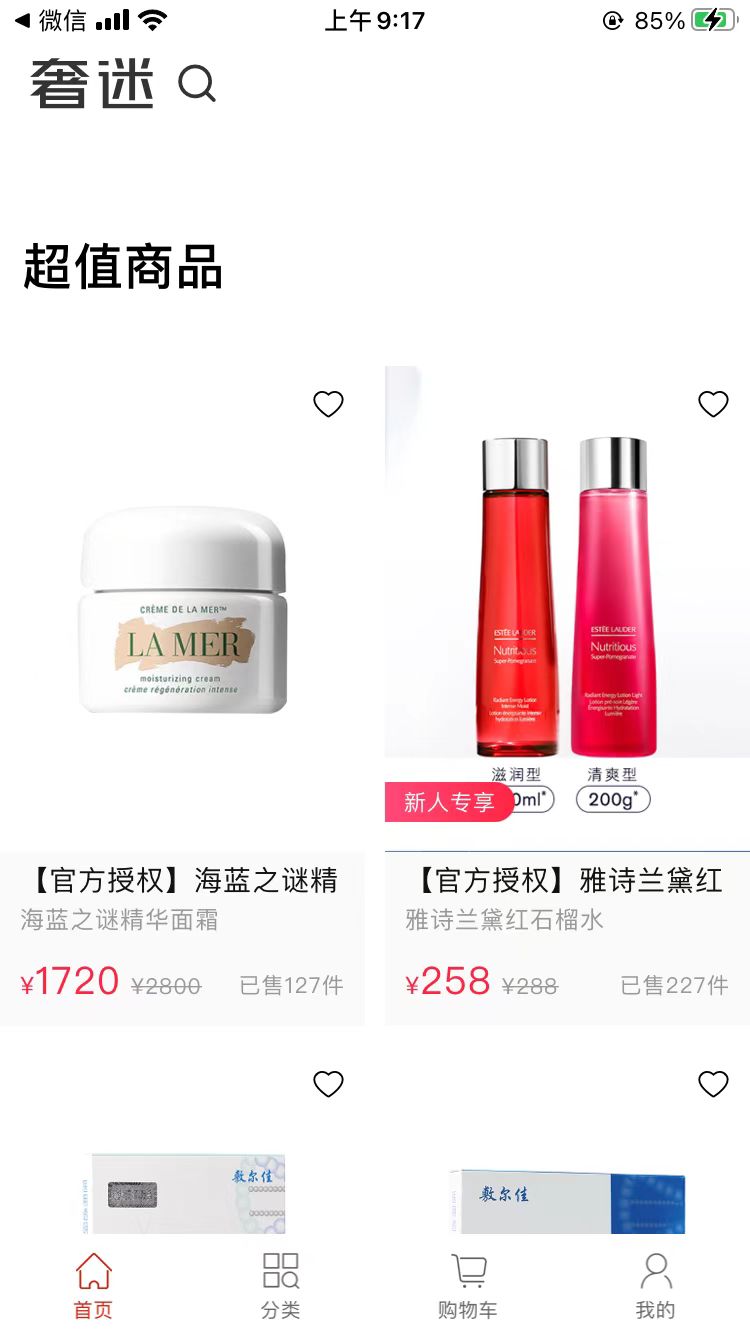Screen dimensions: 750x1334
Task: Switch to the 首页 tab
Action: pos(93,1286)
